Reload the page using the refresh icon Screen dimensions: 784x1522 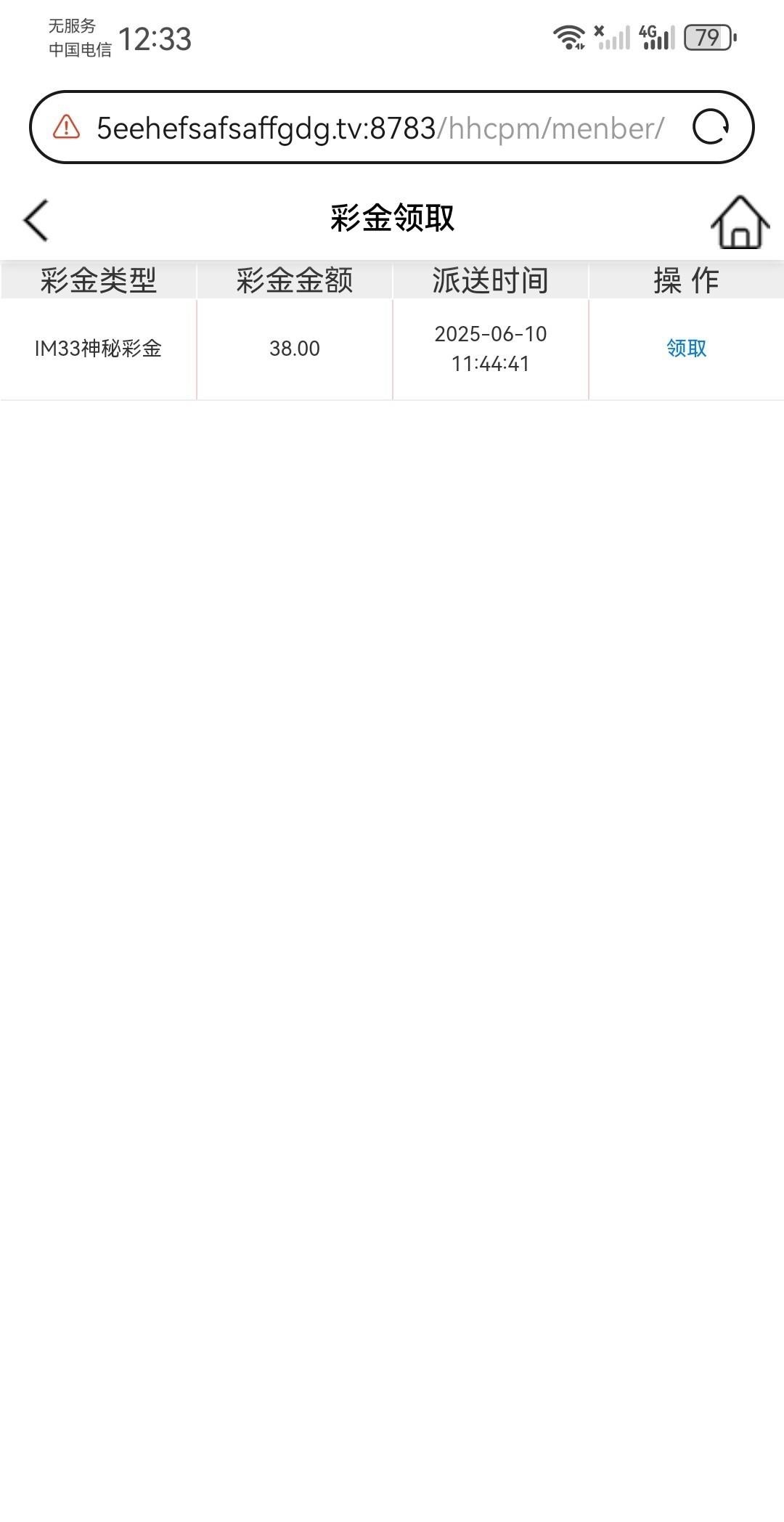(x=711, y=127)
